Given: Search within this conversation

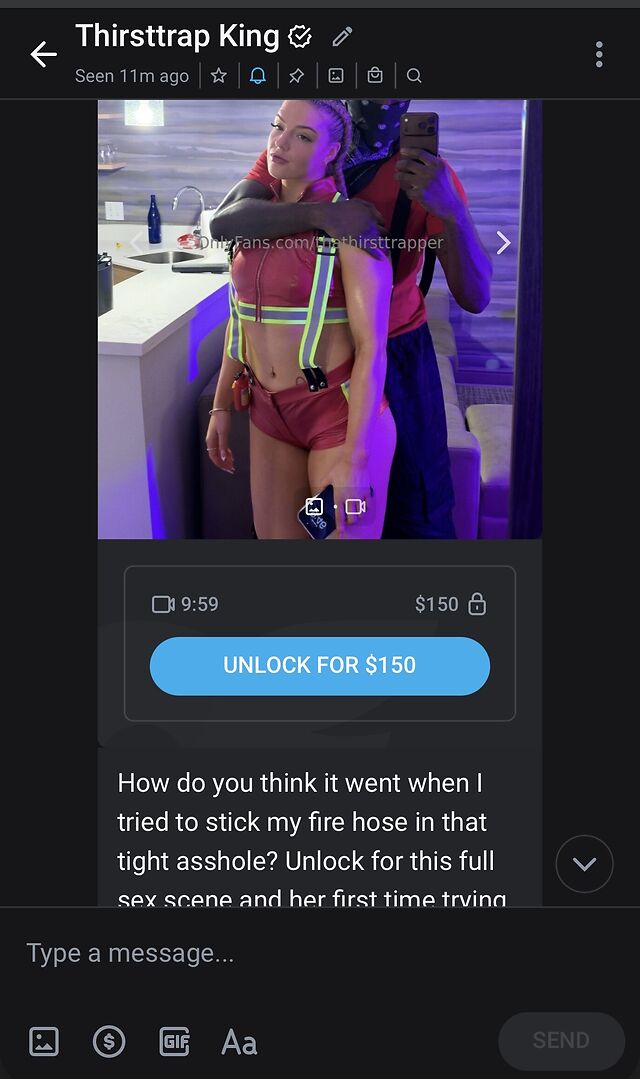Looking at the screenshot, I should 414,76.
